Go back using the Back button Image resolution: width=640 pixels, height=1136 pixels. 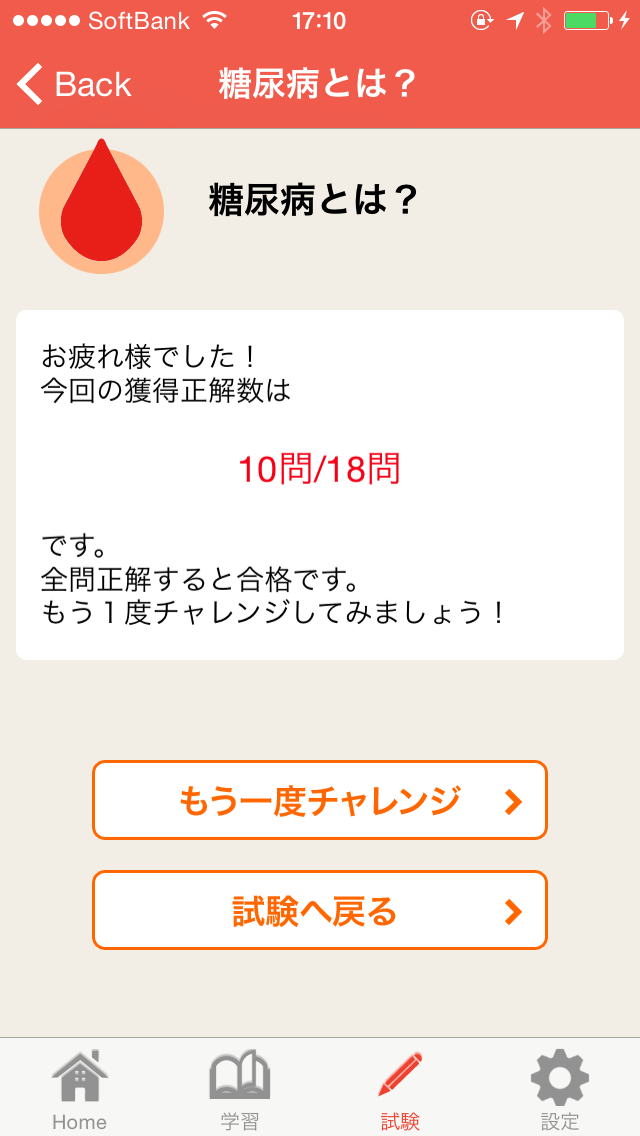(74, 85)
